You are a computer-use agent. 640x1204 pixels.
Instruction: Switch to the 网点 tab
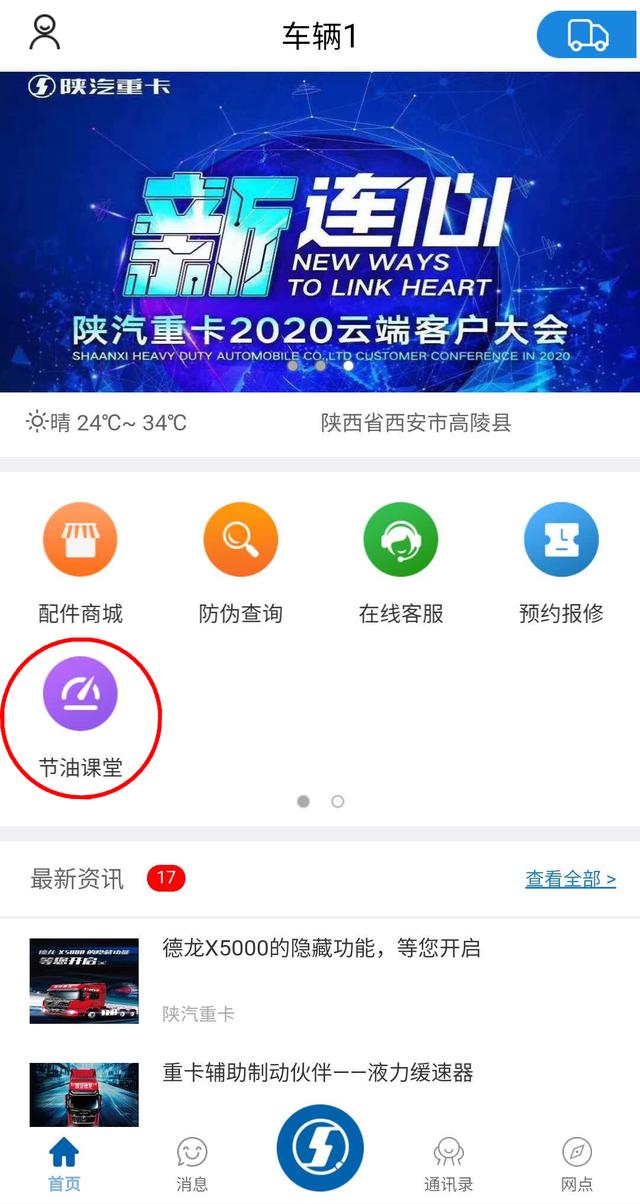click(x=577, y=1164)
